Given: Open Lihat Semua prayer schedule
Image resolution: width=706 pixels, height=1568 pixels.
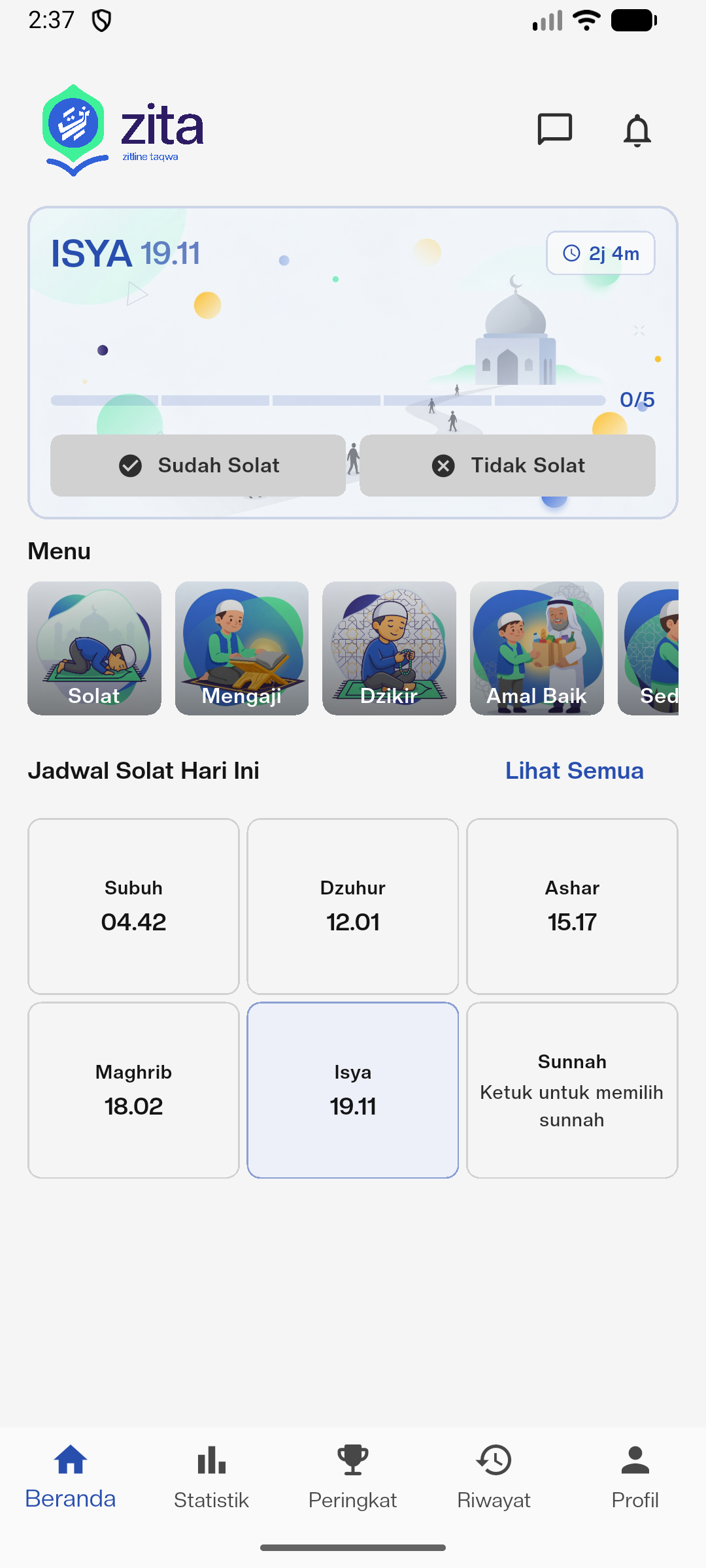Looking at the screenshot, I should pos(574,771).
